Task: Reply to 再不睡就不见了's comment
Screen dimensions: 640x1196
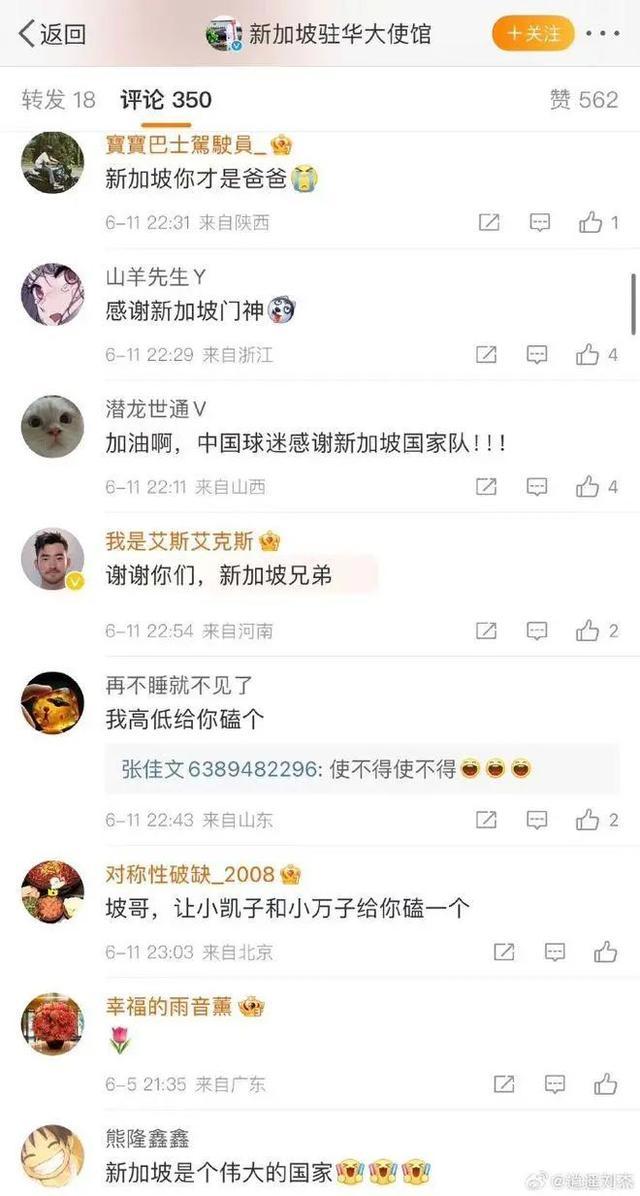Action: [537, 820]
